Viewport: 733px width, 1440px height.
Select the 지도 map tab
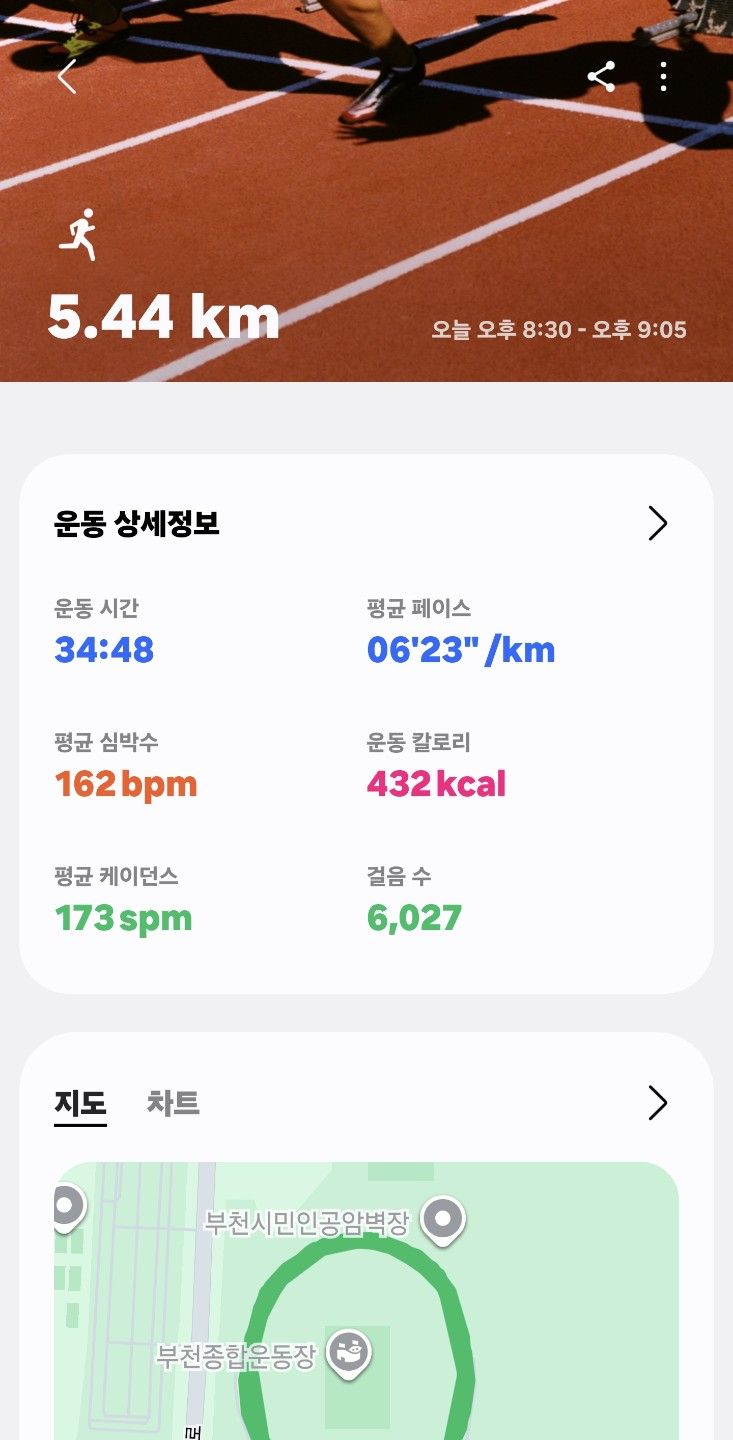(80, 1103)
